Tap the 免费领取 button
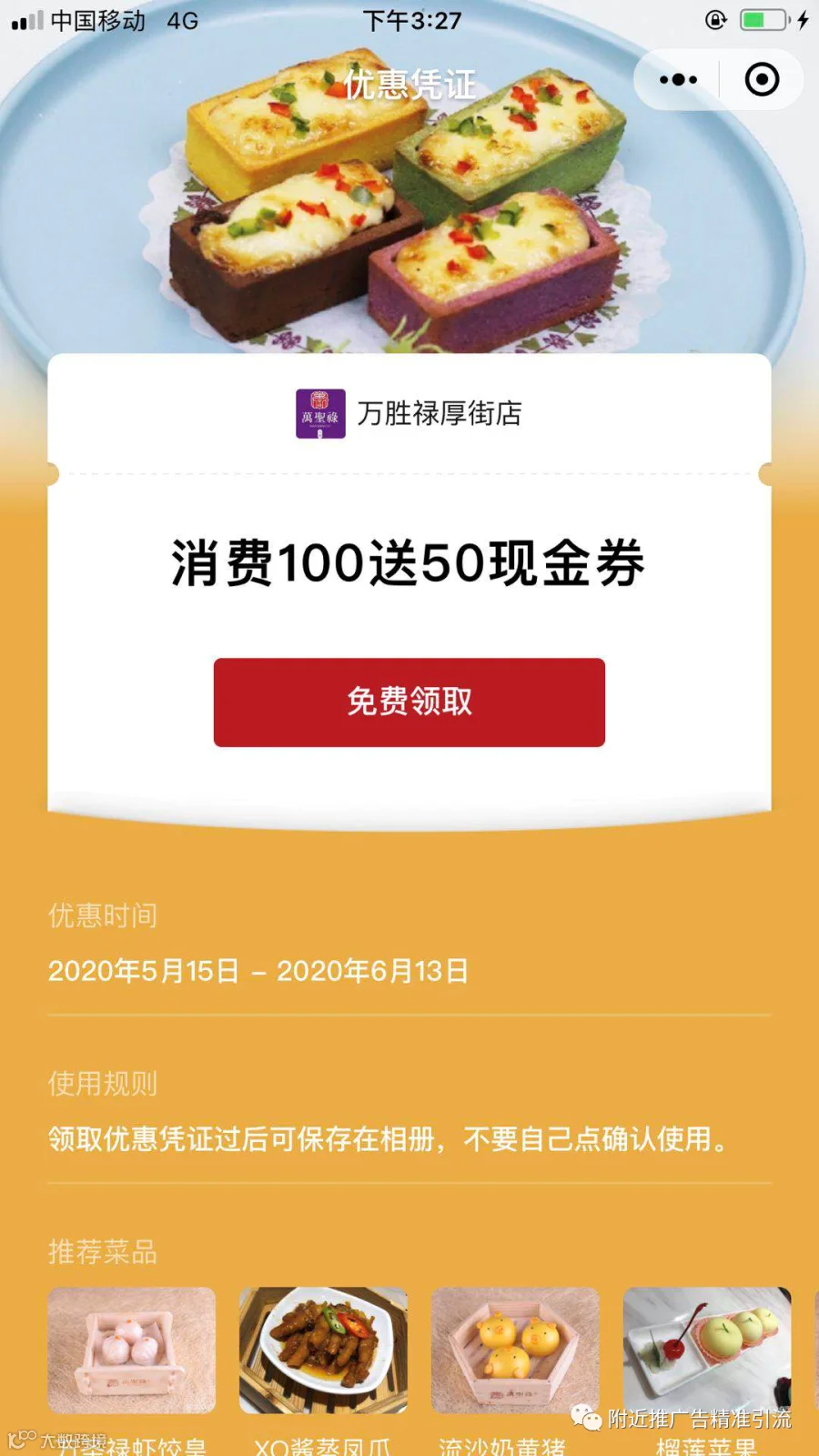 point(409,702)
